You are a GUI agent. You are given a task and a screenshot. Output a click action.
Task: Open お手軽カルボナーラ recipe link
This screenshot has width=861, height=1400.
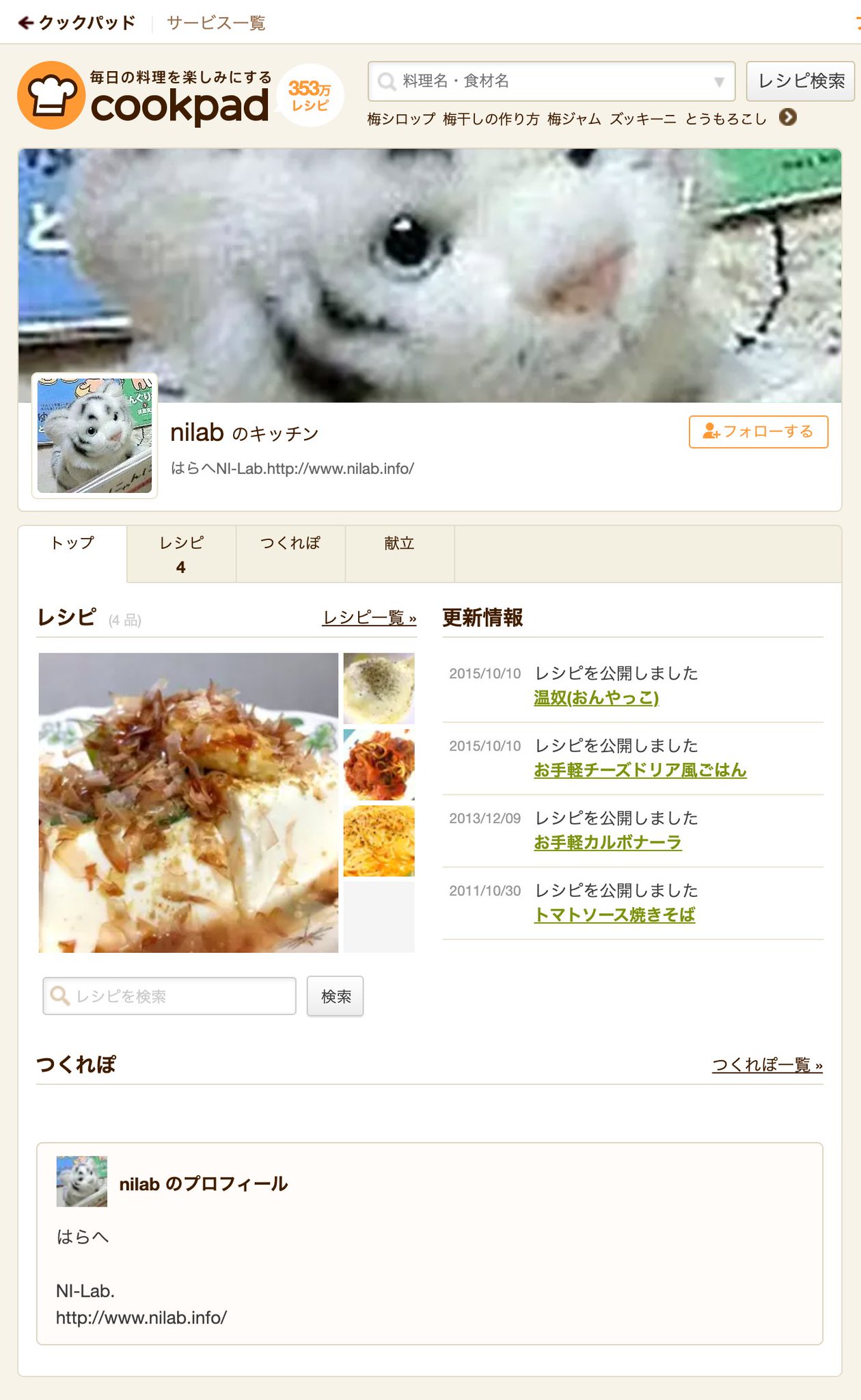(x=608, y=843)
